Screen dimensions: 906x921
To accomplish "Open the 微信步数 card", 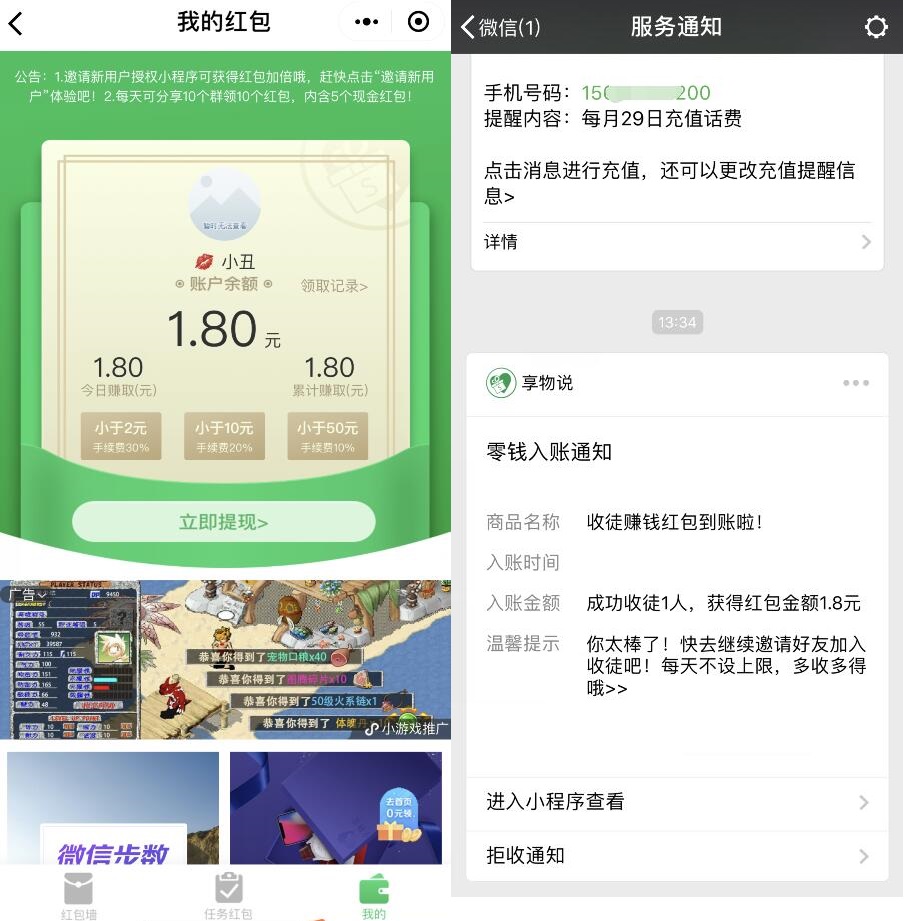I will [113, 808].
